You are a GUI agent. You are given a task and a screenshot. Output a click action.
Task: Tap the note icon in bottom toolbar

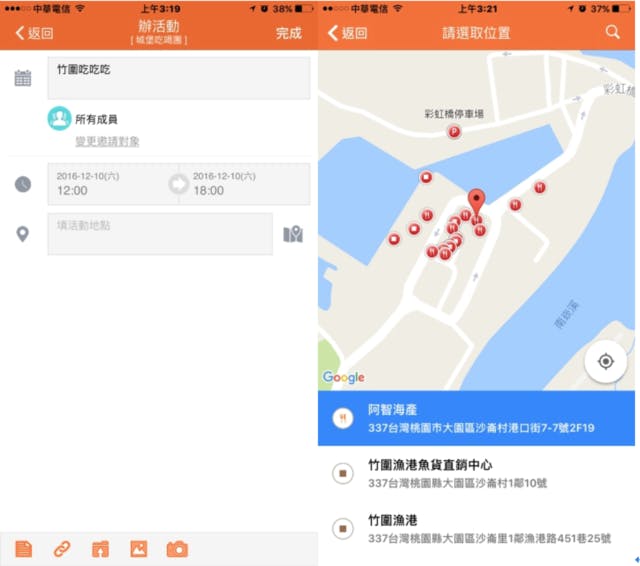click(24, 549)
